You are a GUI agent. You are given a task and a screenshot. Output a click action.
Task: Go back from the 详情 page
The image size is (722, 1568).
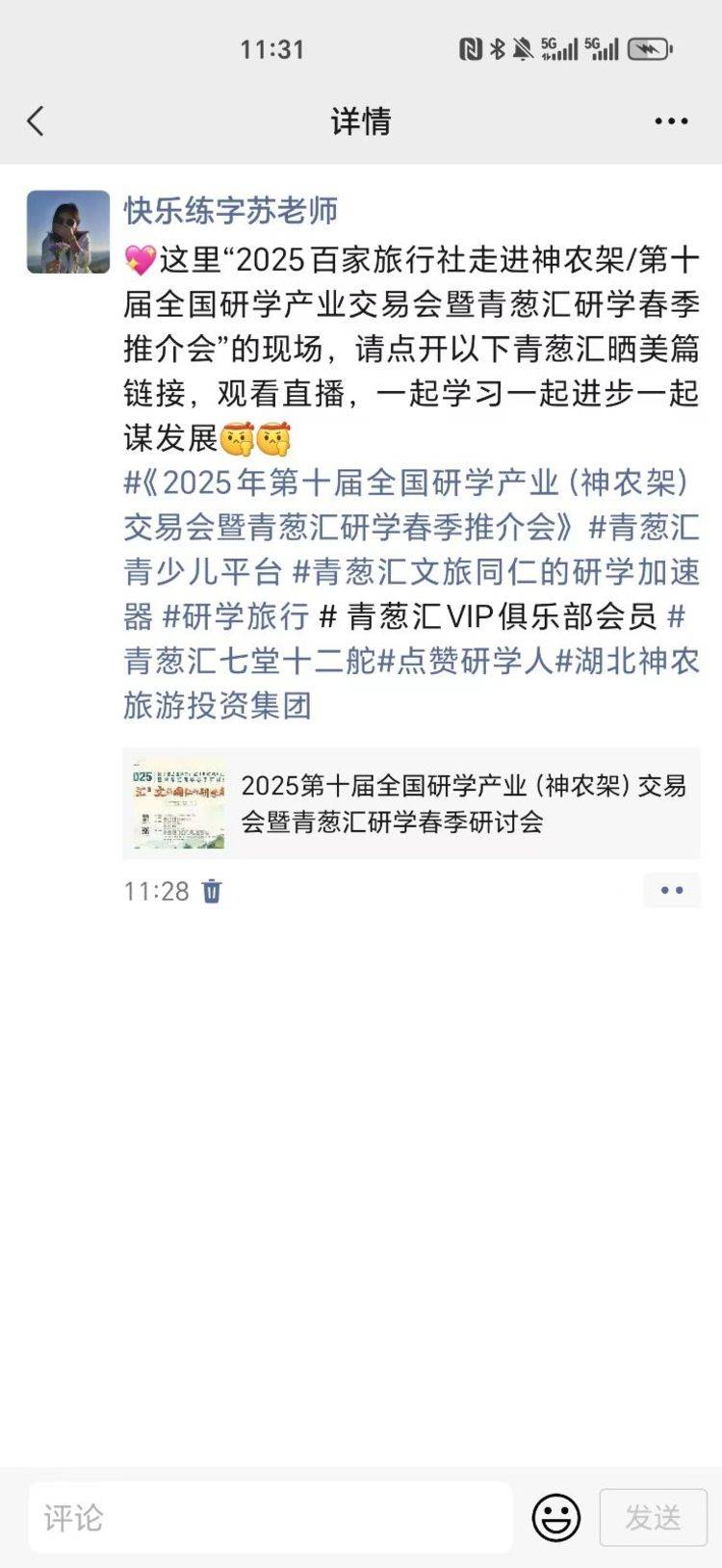36,121
